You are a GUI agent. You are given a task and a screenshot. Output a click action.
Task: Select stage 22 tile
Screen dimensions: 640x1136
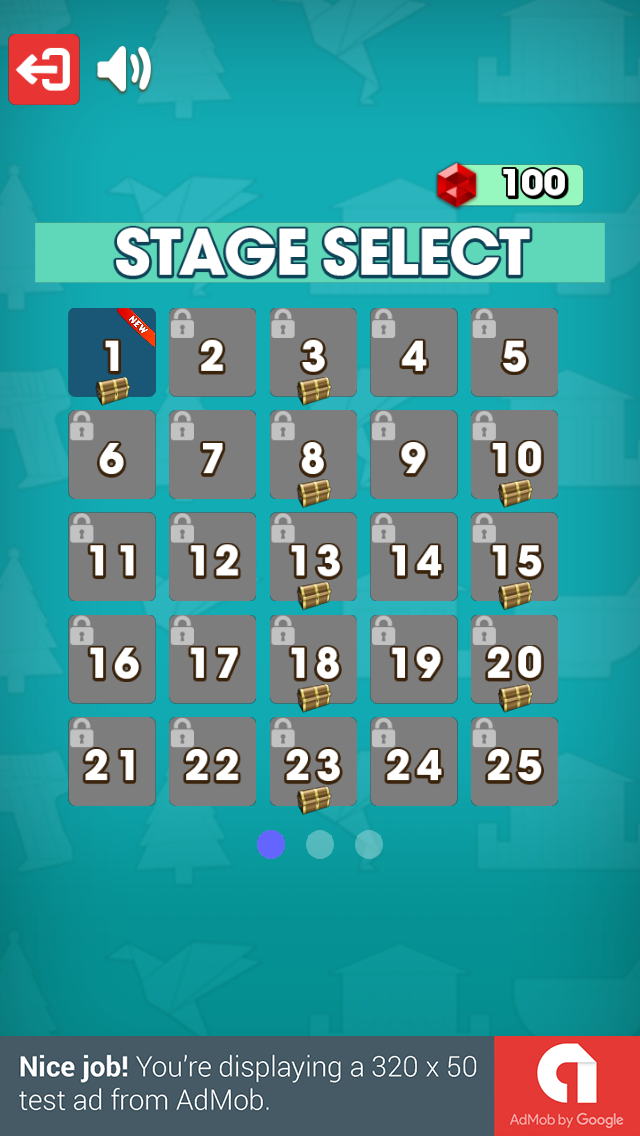pyautogui.click(x=212, y=762)
